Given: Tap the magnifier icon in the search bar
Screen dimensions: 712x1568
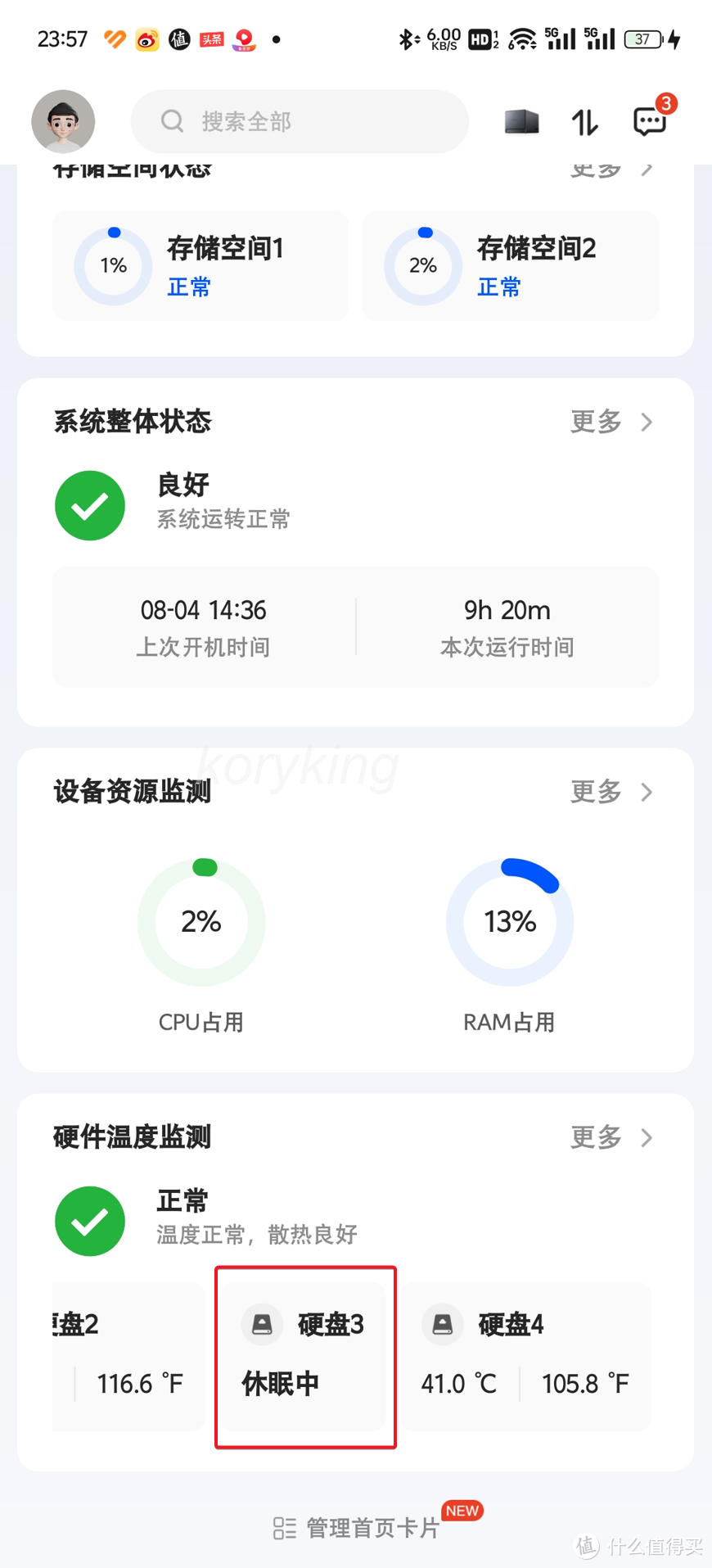Looking at the screenshot, I should coord(171,121).
